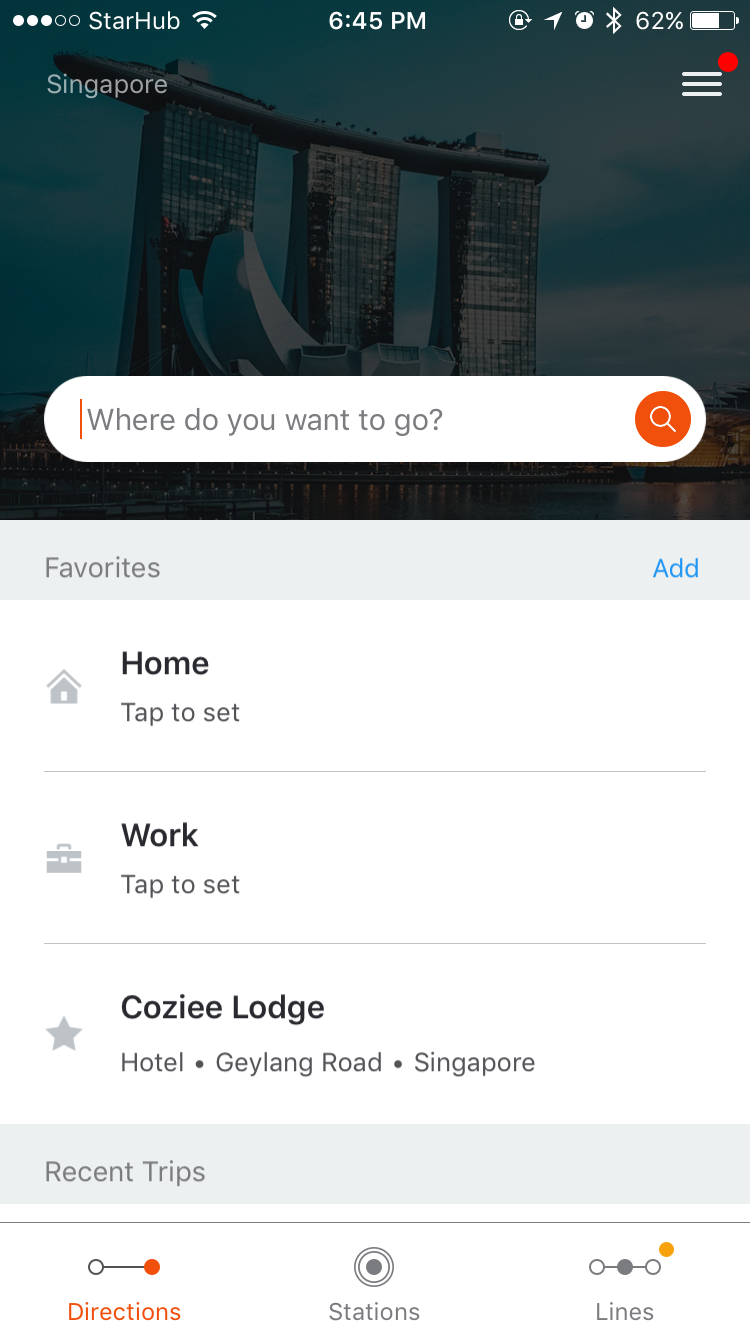The height and width of the screenshot is (1334, 750).
Task: Set the Work address
Action: click(375, 859)
